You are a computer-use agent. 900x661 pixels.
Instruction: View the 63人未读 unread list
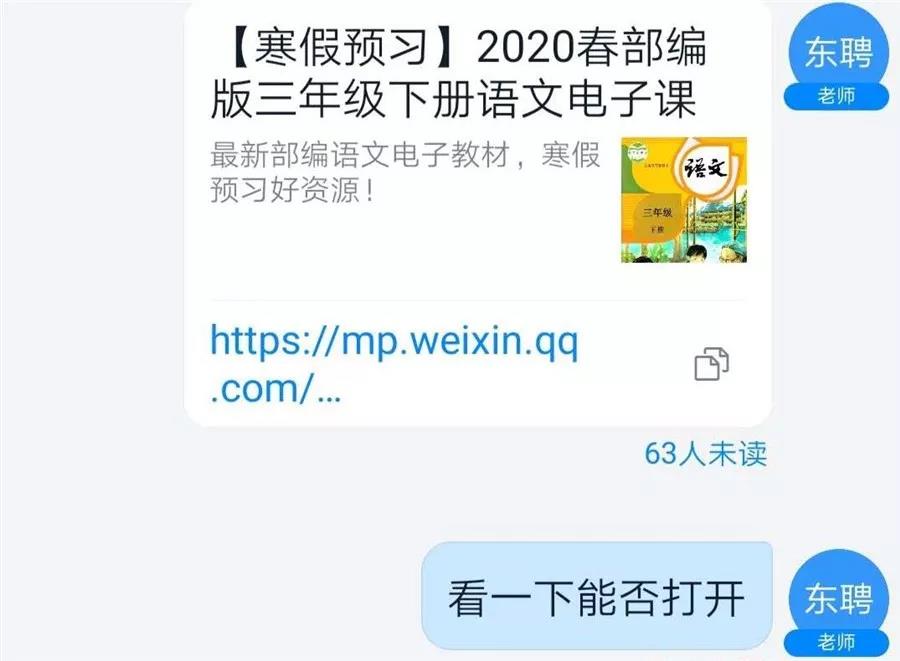coord(706,454)
